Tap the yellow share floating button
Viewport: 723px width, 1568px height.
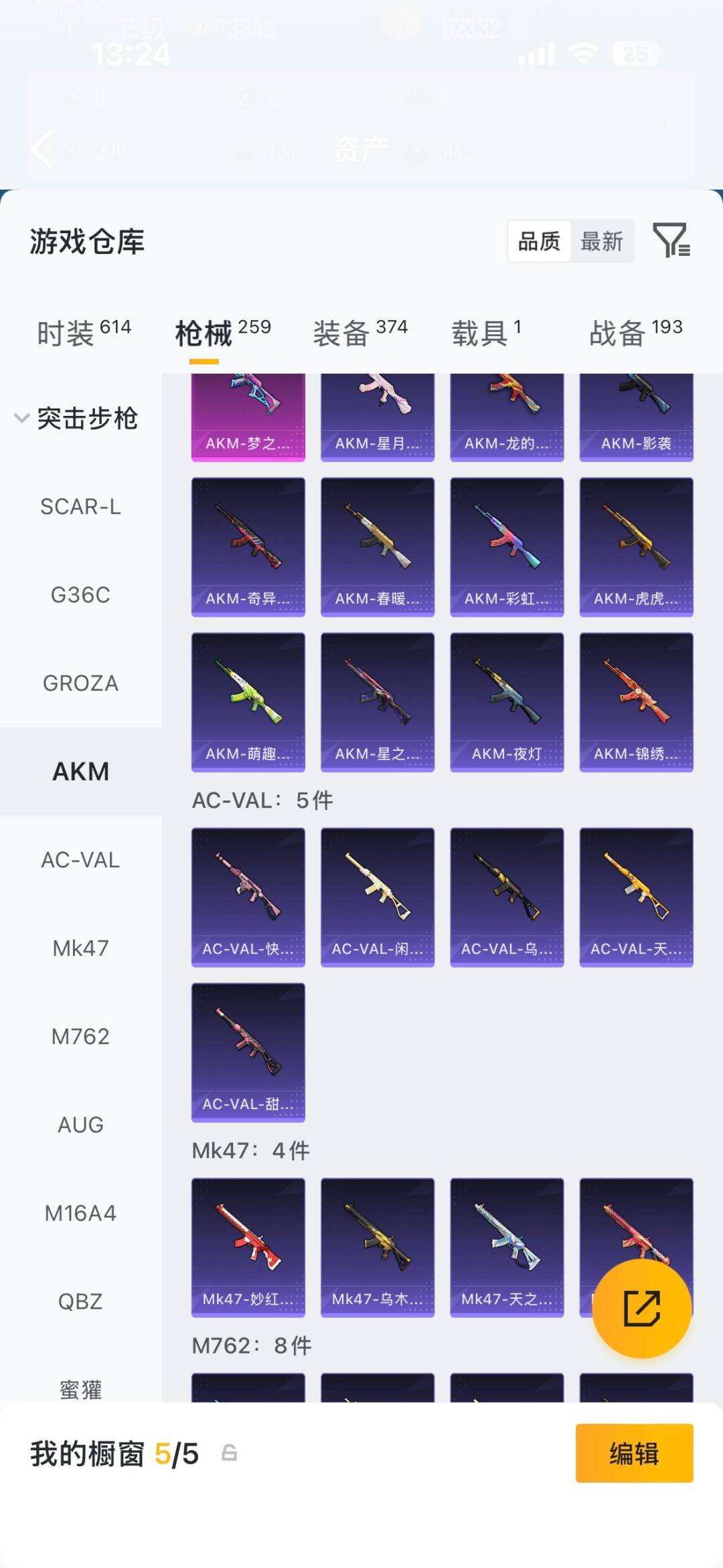click(x=641, y=1308)
